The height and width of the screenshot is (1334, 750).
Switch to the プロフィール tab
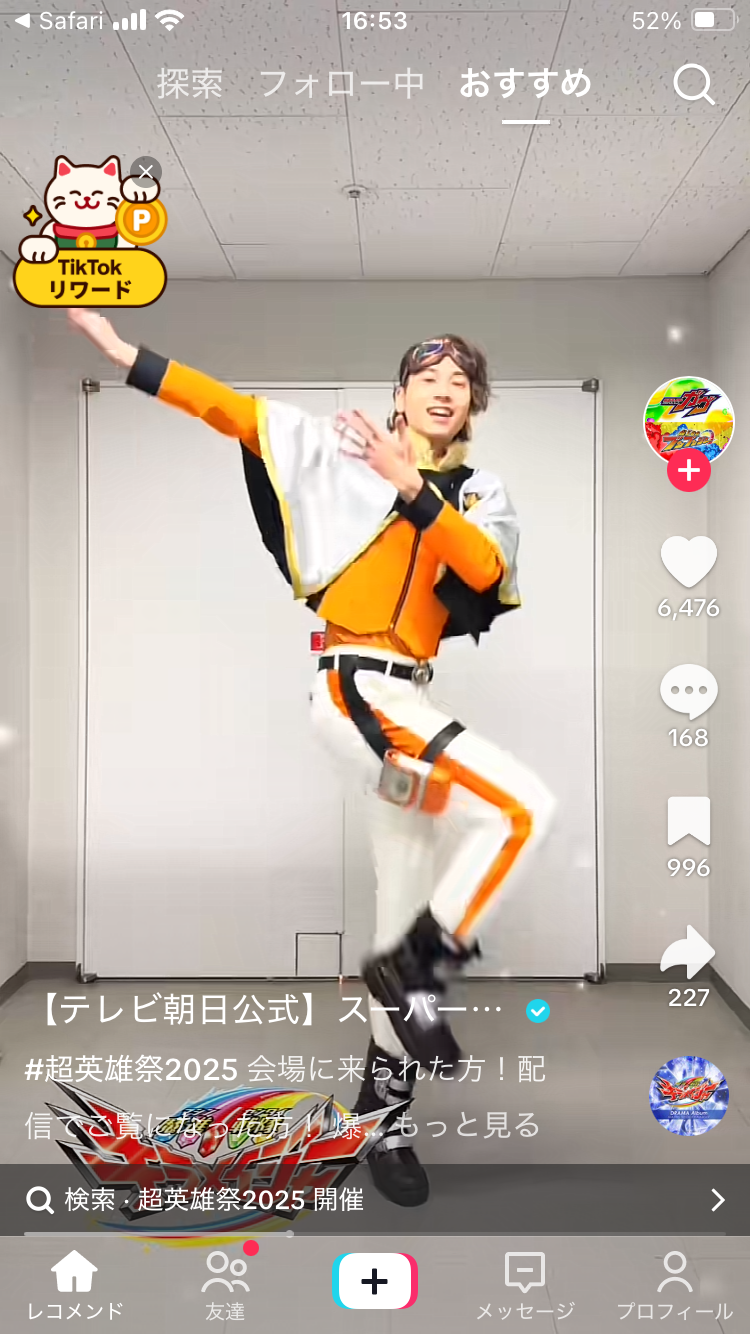click(x=674, y=1284)
